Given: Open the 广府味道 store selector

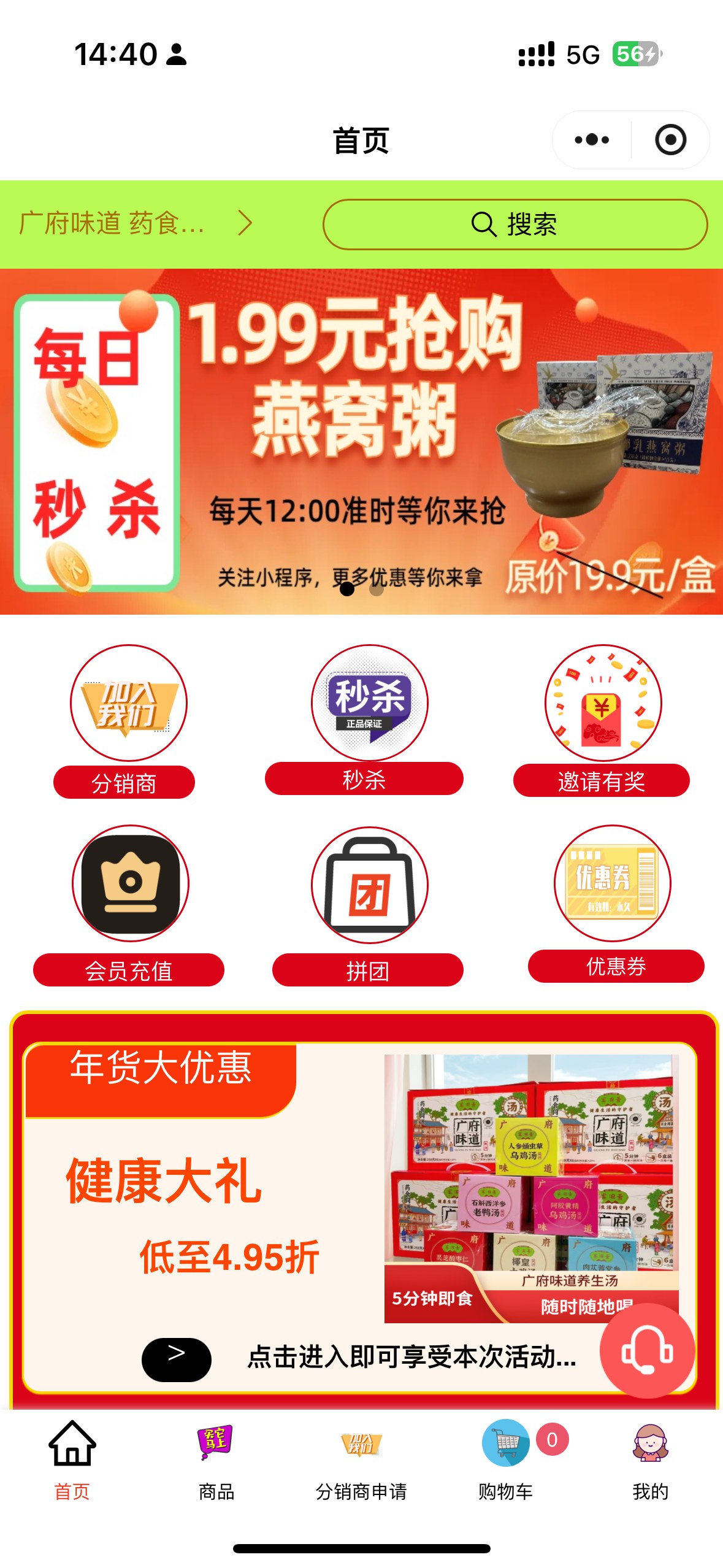Looking at the screenshot, I should (135, 223).
